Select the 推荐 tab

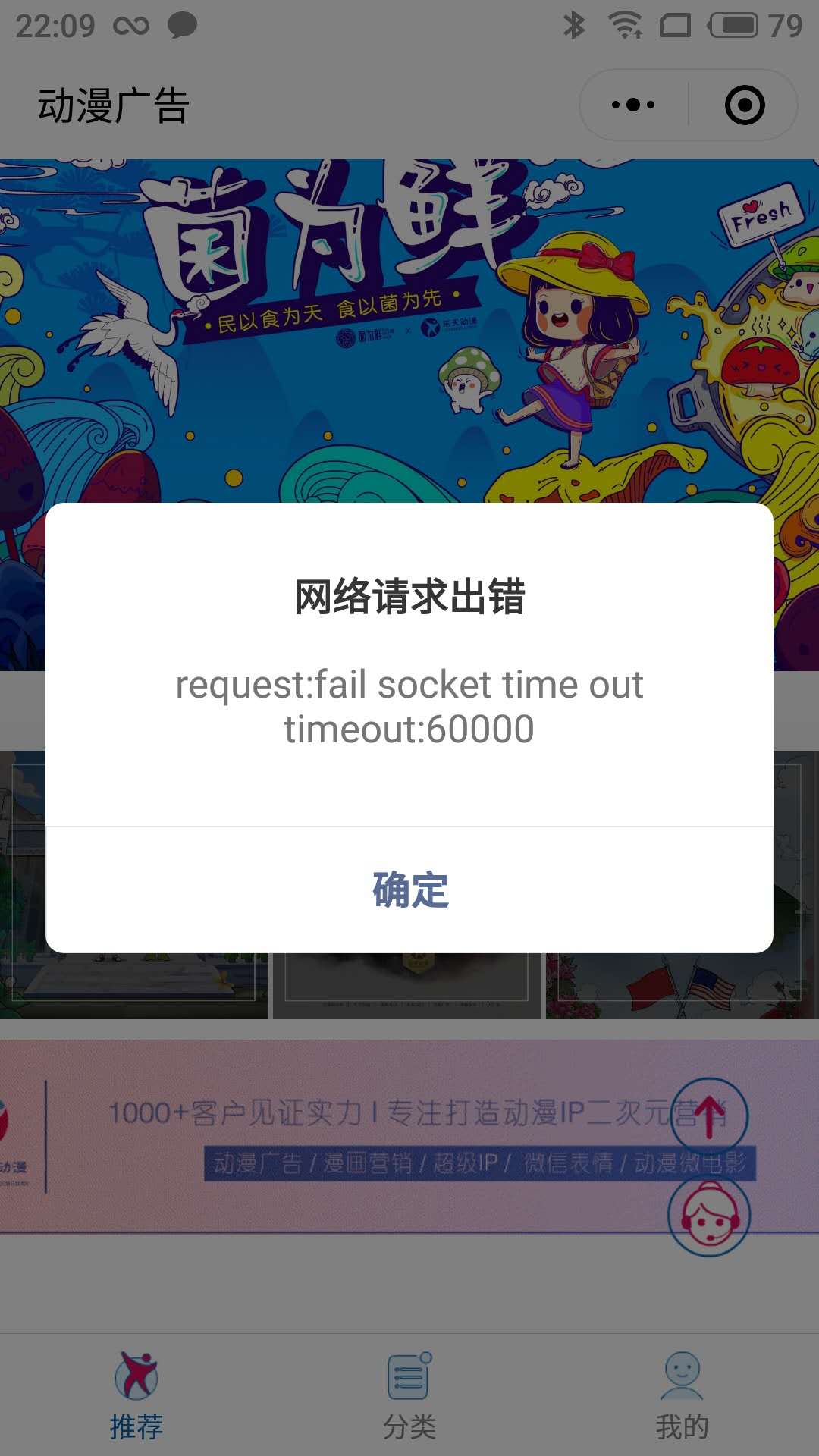(x=136, y=1395)
